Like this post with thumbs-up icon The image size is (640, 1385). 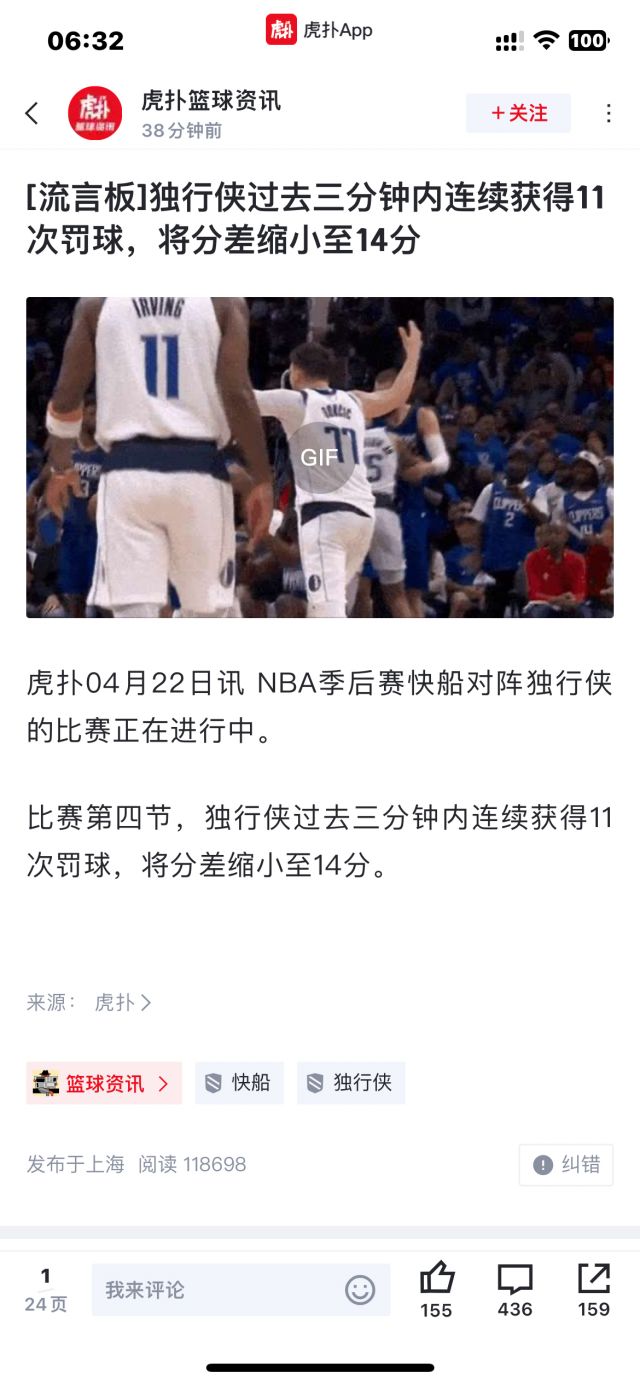436,1290
